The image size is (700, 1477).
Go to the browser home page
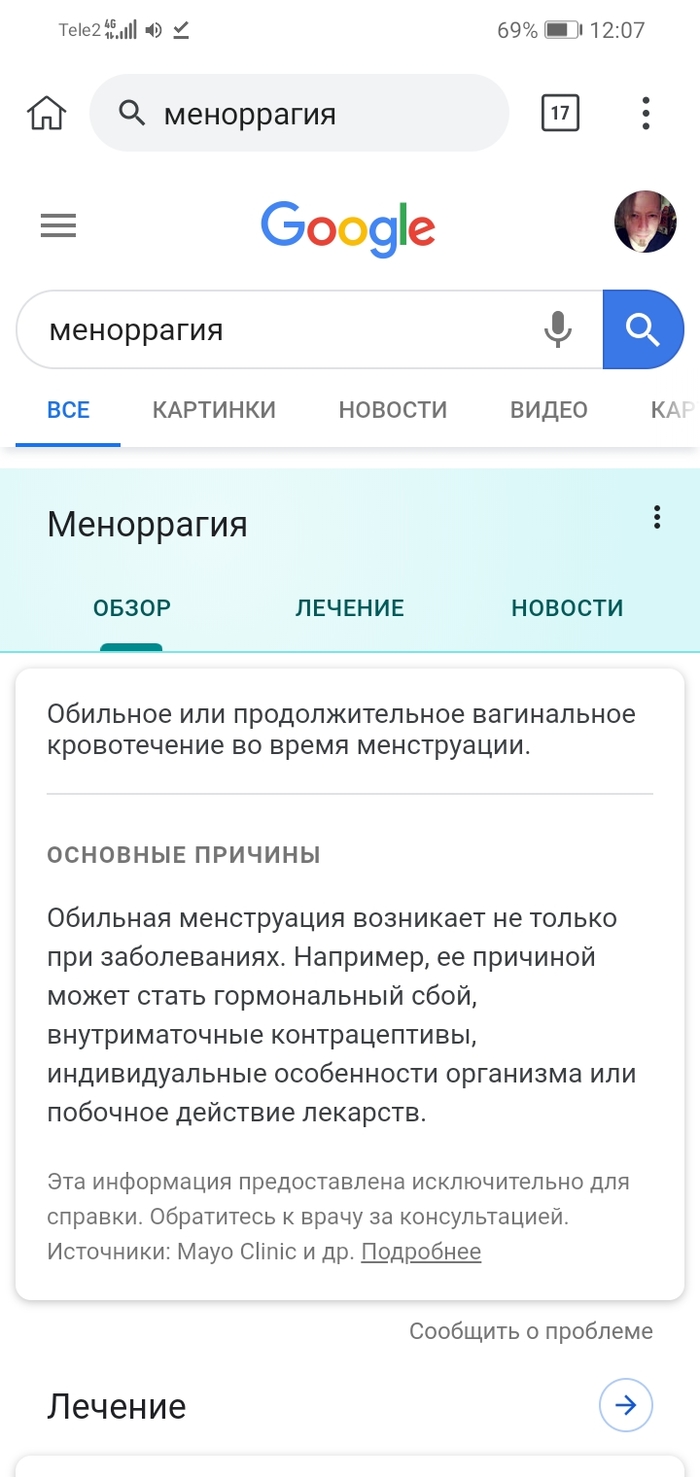coord(46,113)
